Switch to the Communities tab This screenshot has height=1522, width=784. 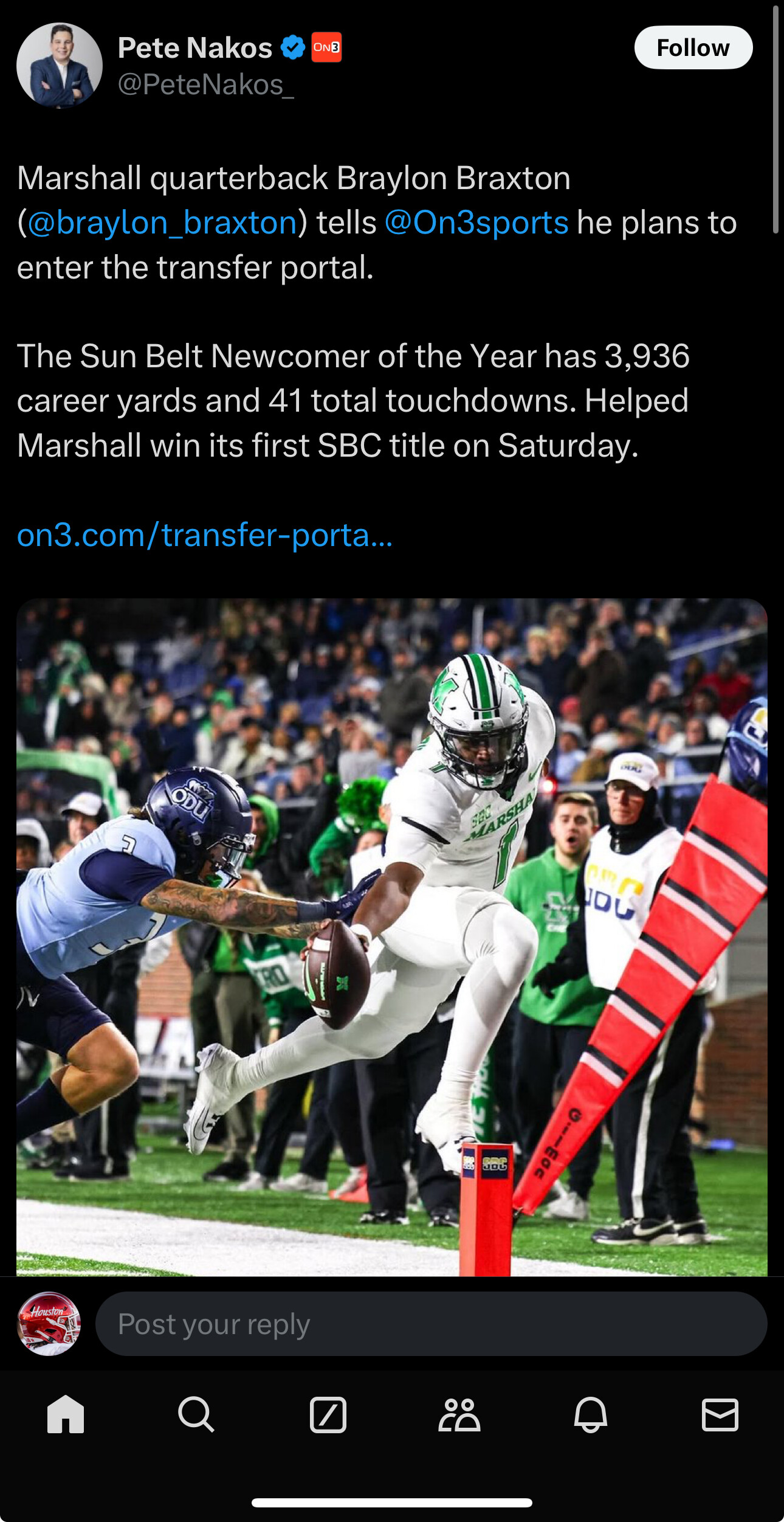(459, 1414)
